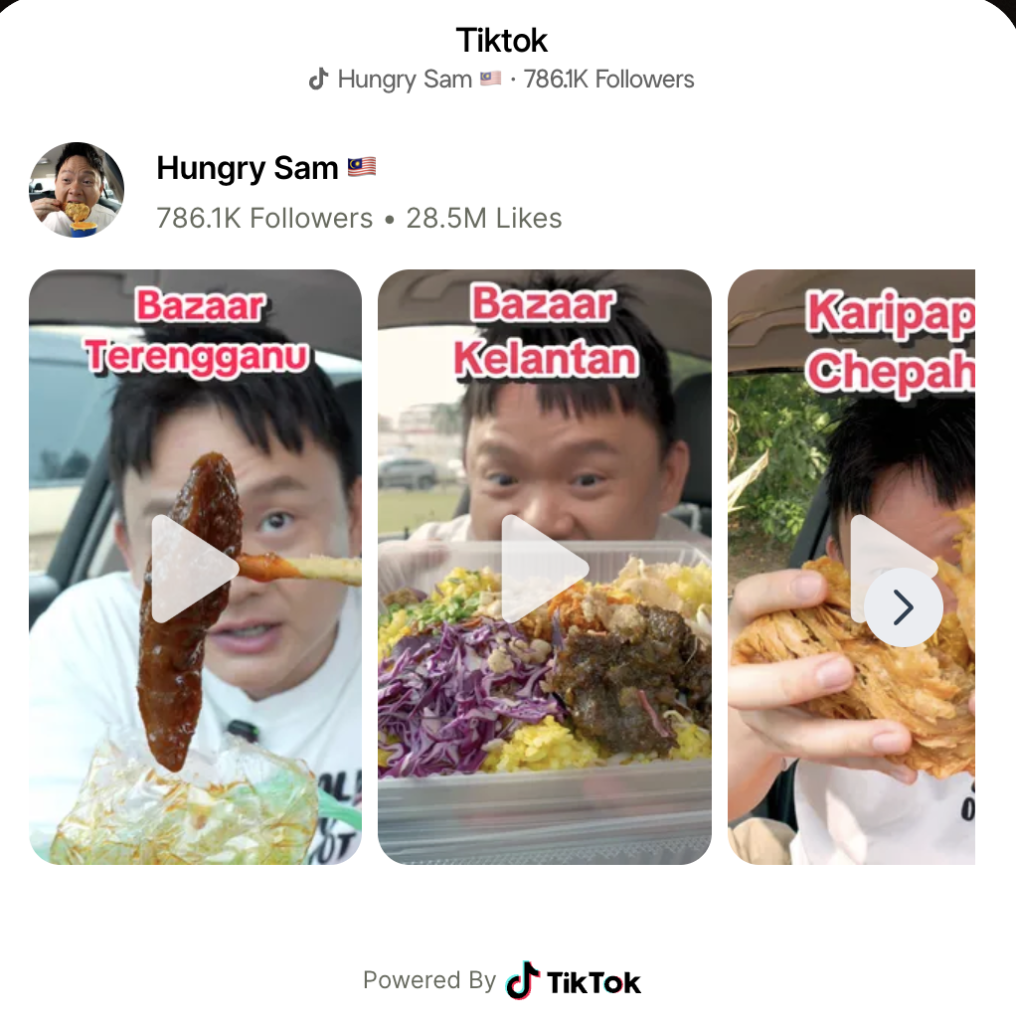The width and height of the screenshot is (1016, 1024).
Task: Click the 28.5M Likes text
Action: (x=485, y=218)
